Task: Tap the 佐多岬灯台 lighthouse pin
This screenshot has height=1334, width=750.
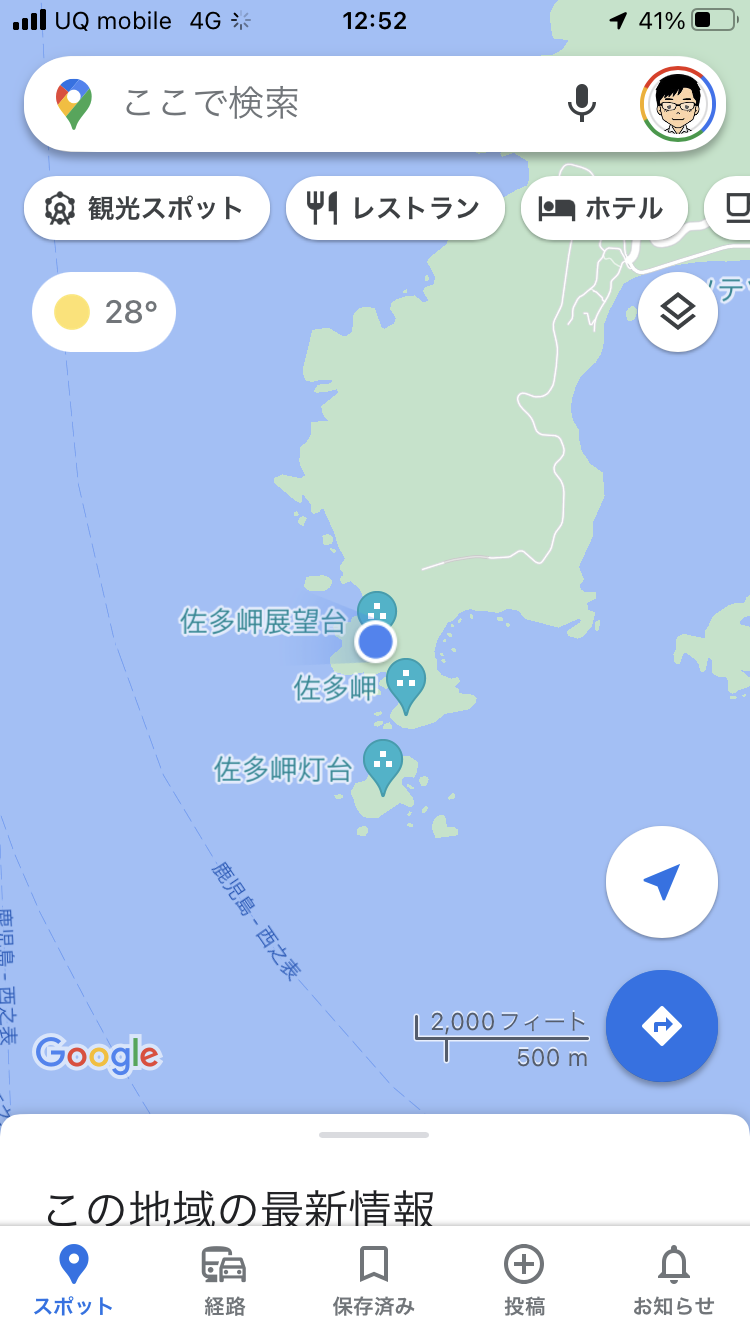Action: (x=382, y=763)
